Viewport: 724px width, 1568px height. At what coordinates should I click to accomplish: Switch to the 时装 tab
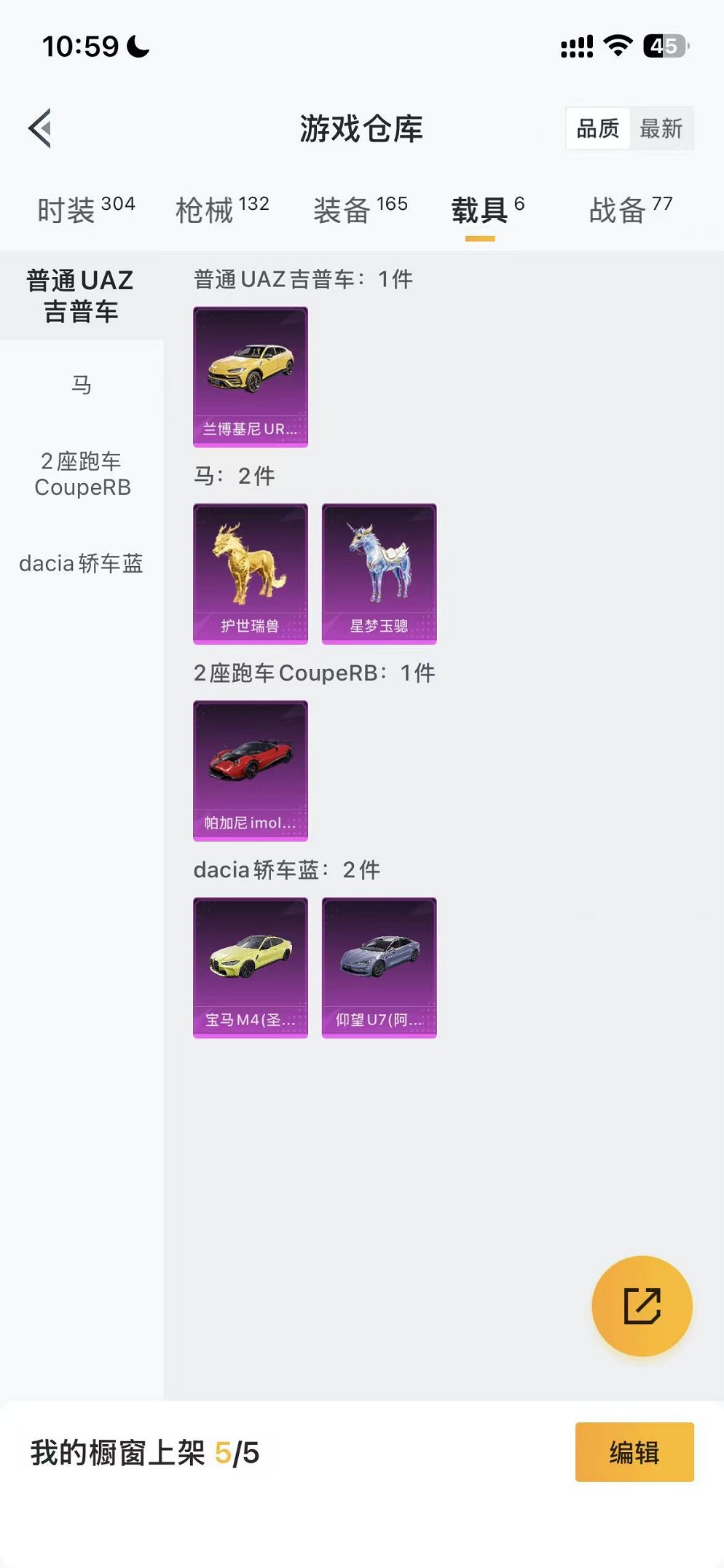[85, 211]
